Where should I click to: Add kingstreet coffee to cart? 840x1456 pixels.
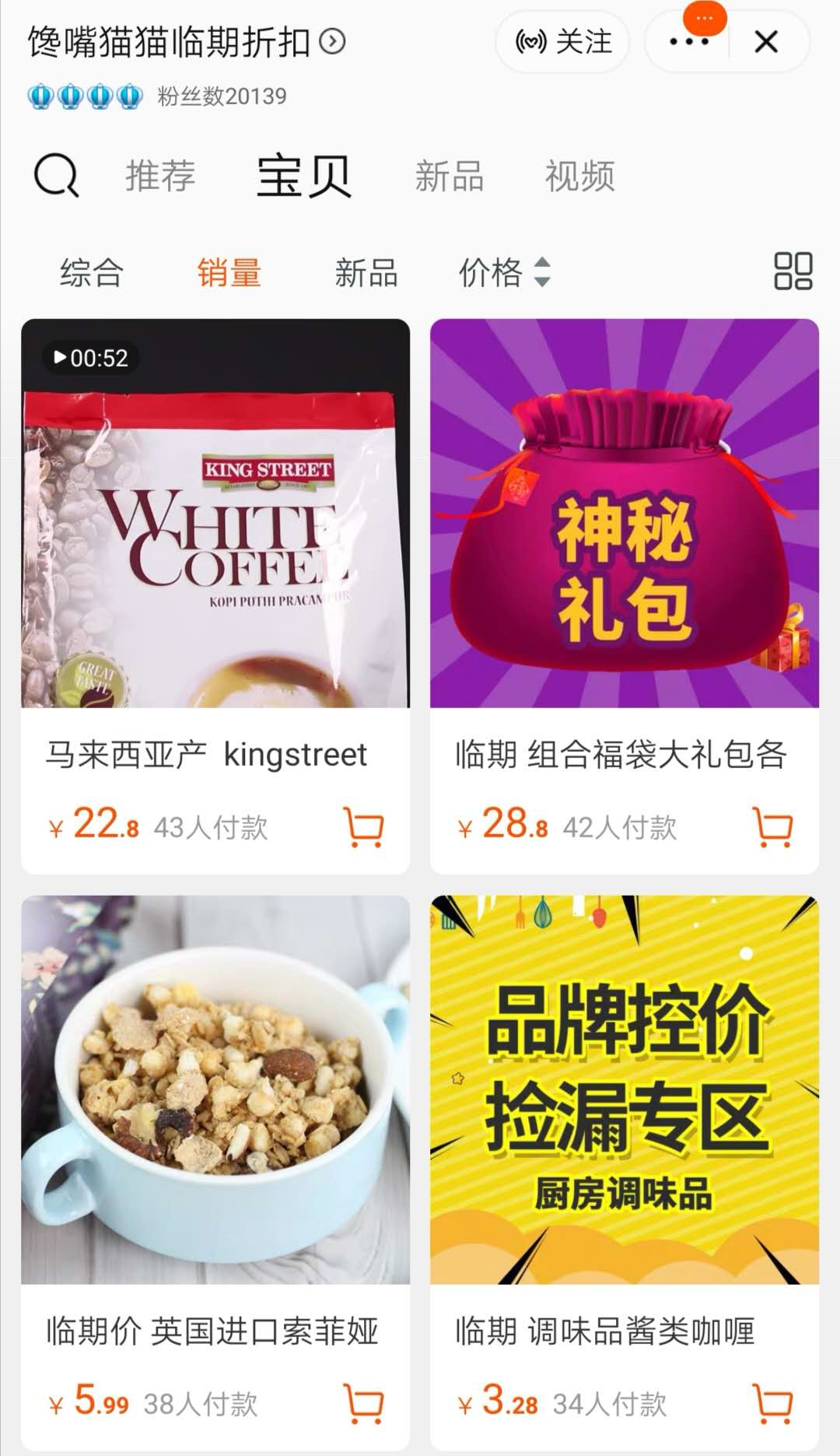tap(364, 826)
